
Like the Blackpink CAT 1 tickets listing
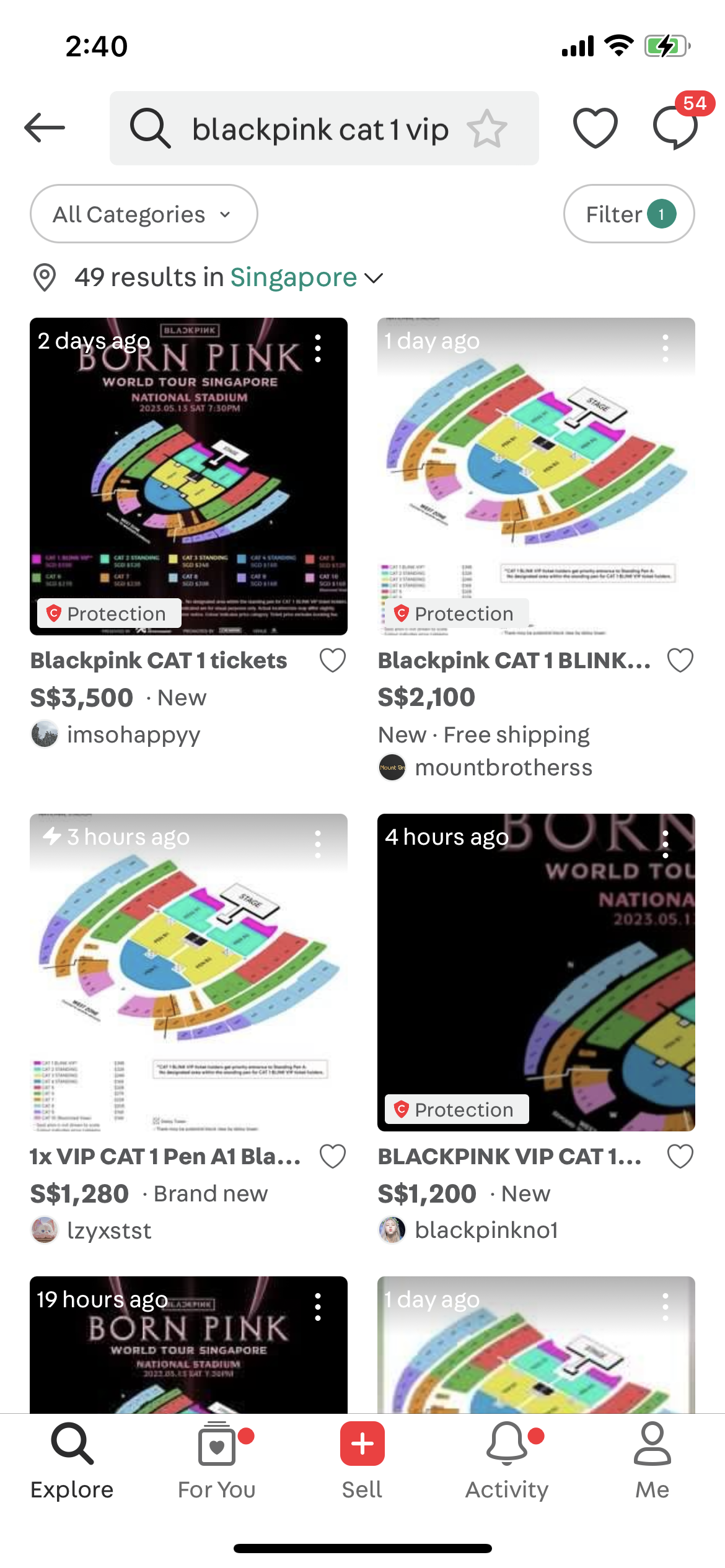pyautogui.click(x=333, y=660)
